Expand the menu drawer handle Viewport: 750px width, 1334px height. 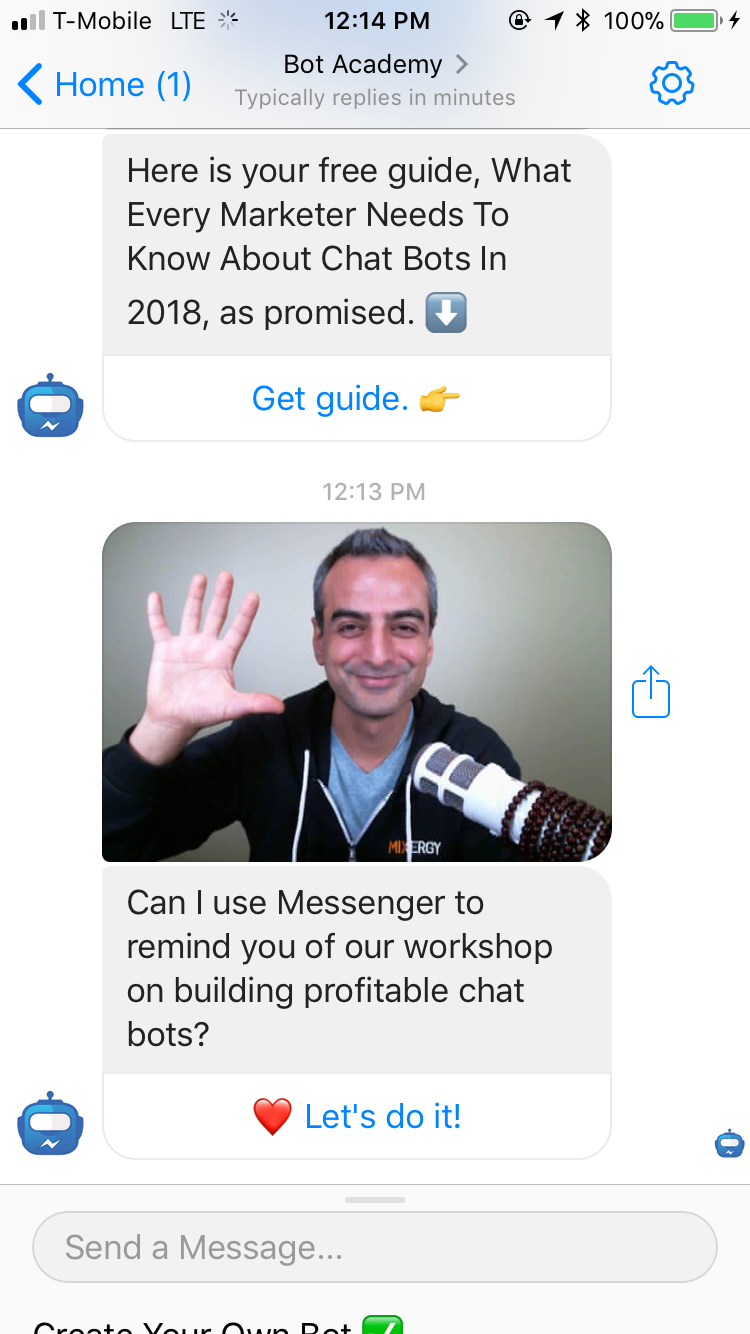pyautogui.click(x=375, y=1199)
